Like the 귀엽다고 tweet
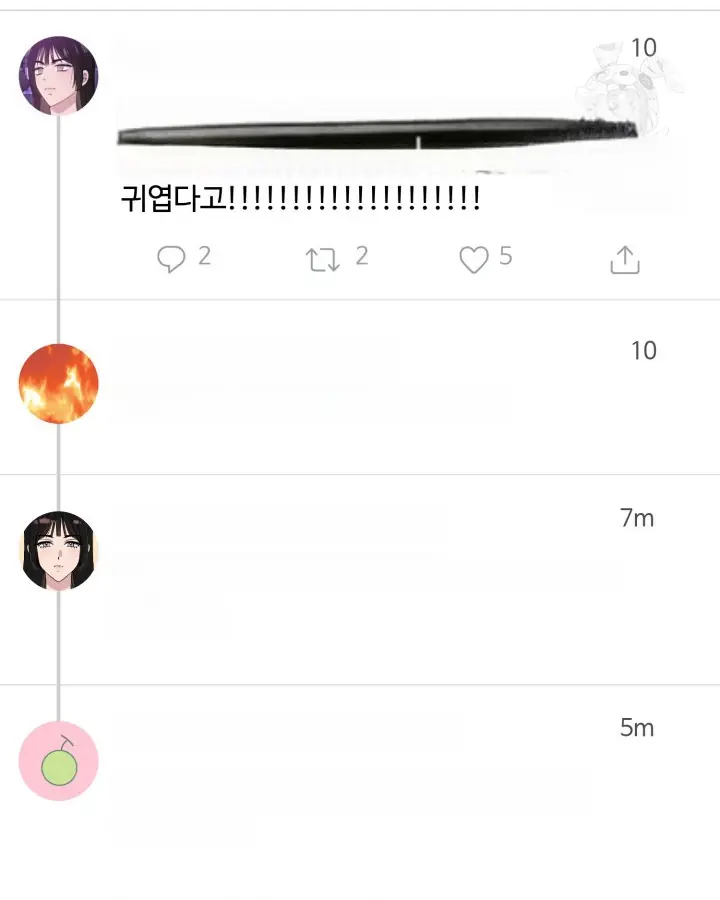Image resolution: width=720 pixels, height=900 pixels. click(474, 259)
